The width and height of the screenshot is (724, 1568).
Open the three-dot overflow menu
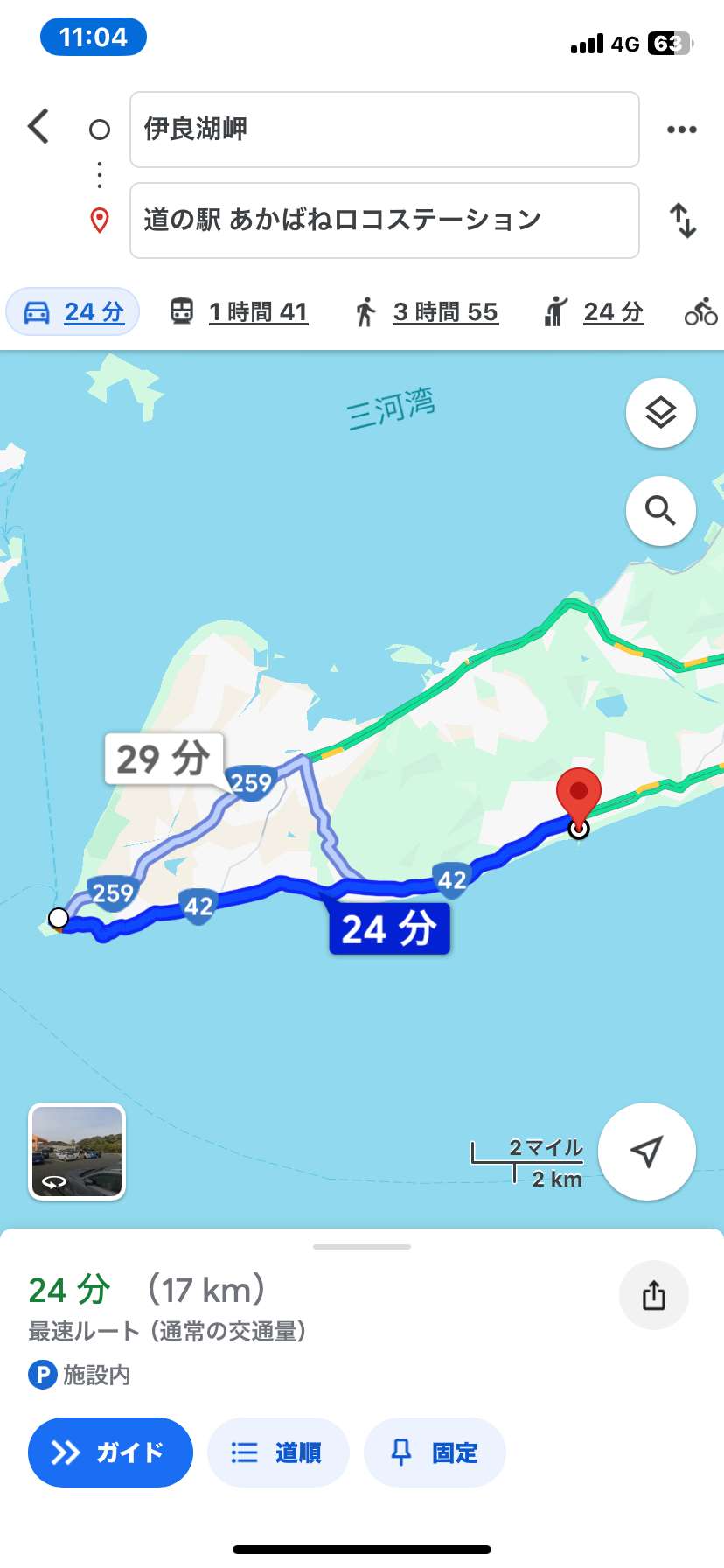[x=682, y=129]
